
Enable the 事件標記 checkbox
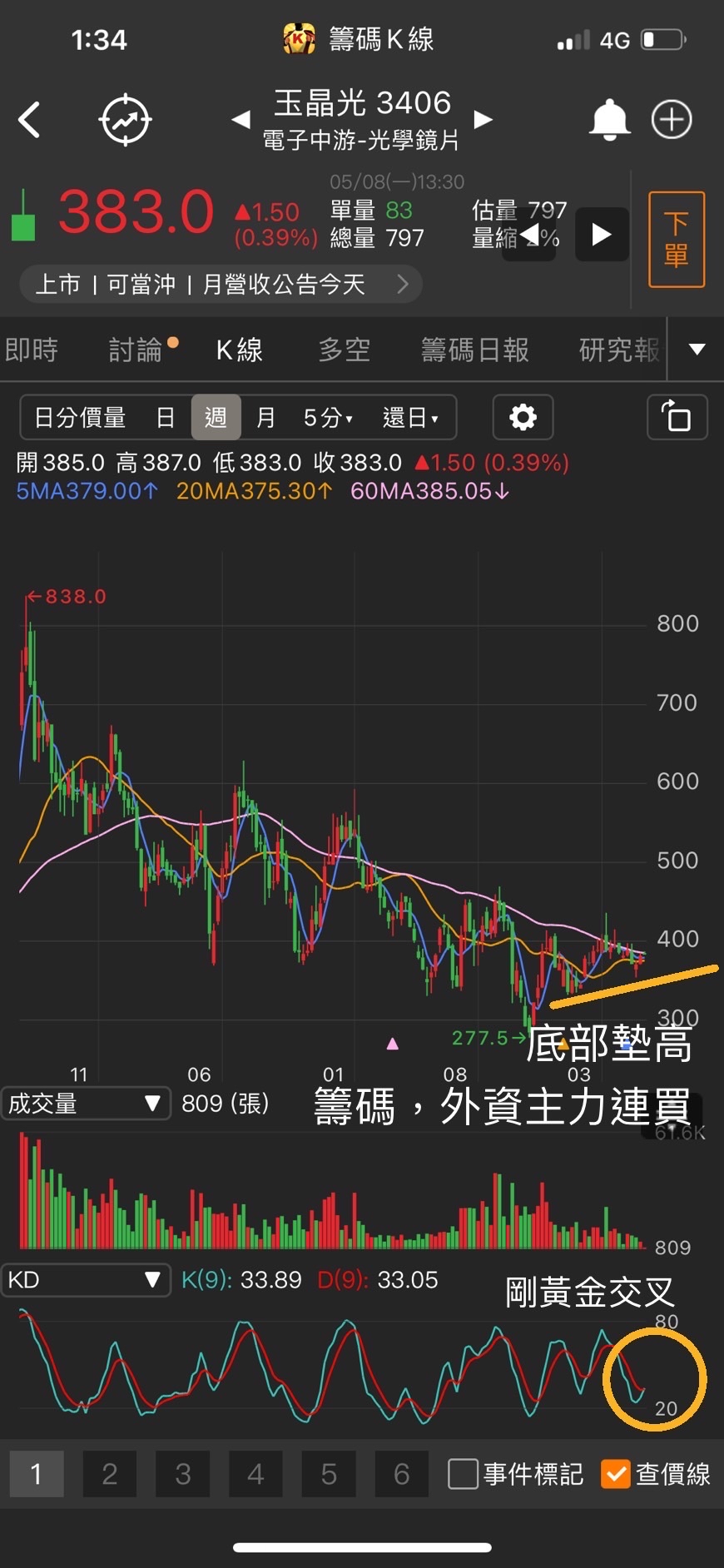click(464, 1474)
